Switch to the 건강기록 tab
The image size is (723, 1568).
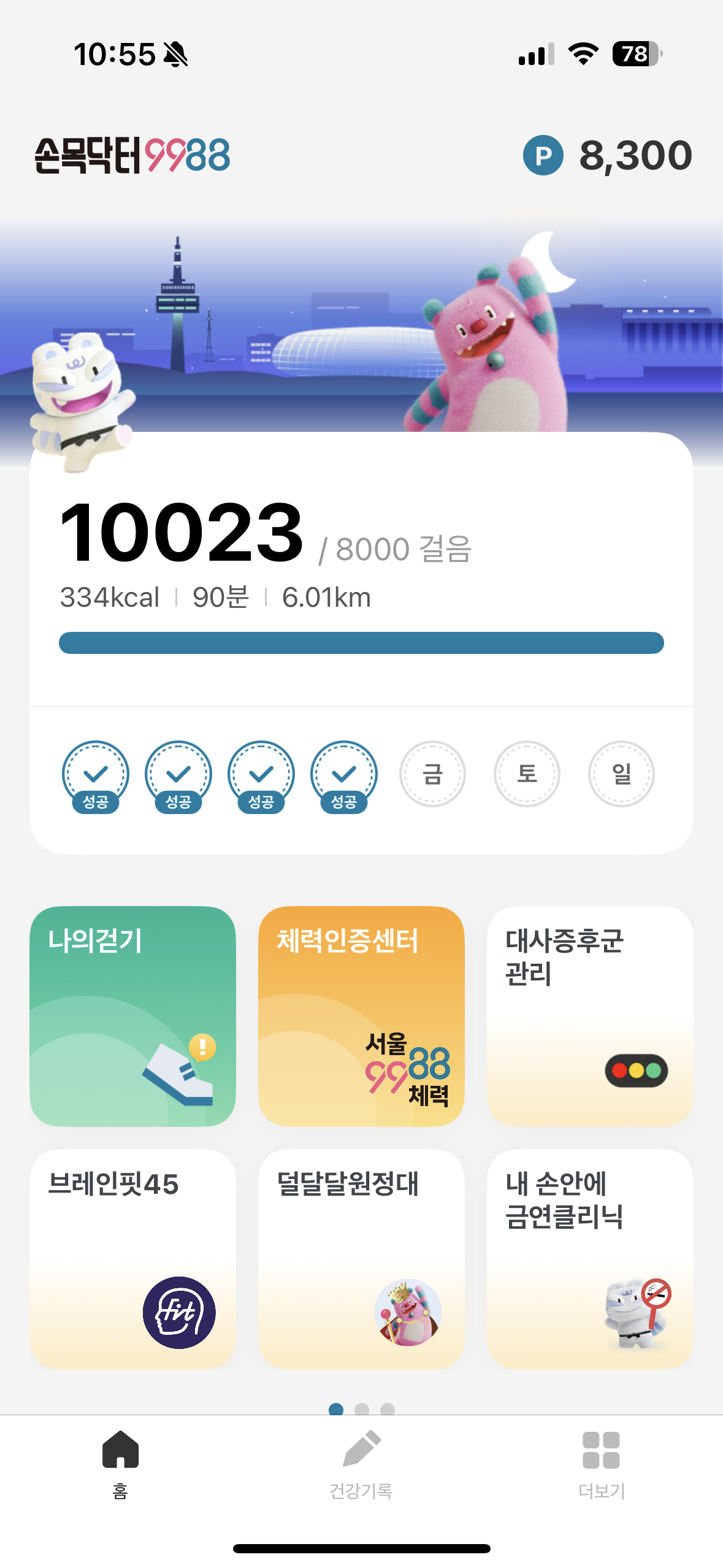coord(361,1465)
